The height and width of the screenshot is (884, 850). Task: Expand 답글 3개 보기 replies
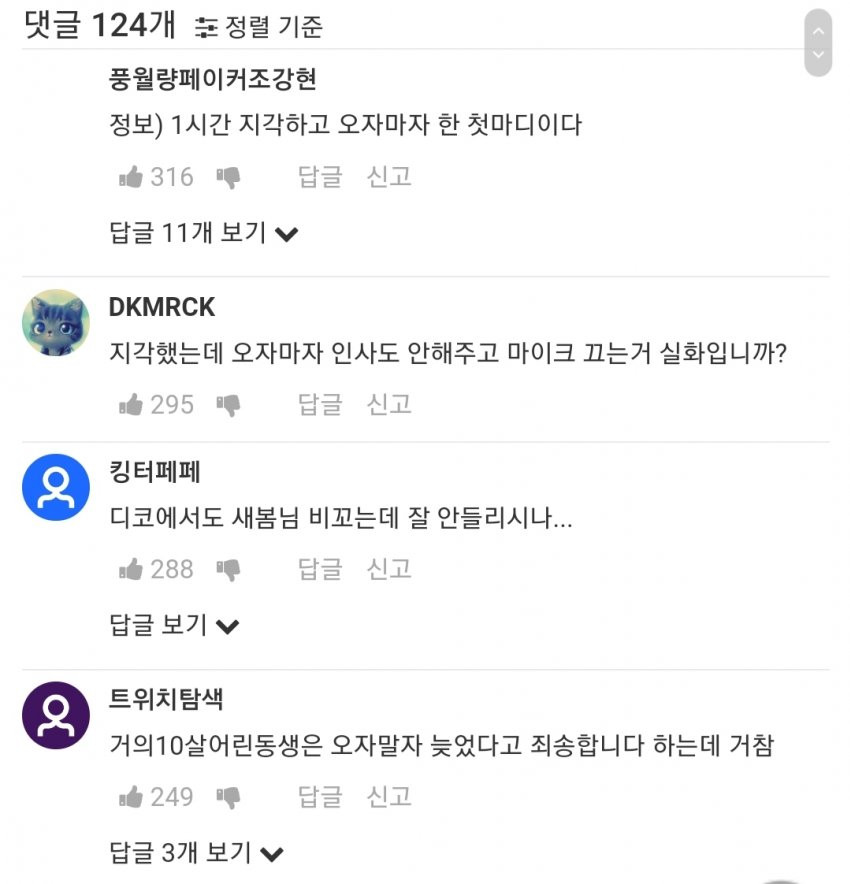click(196, 853)
